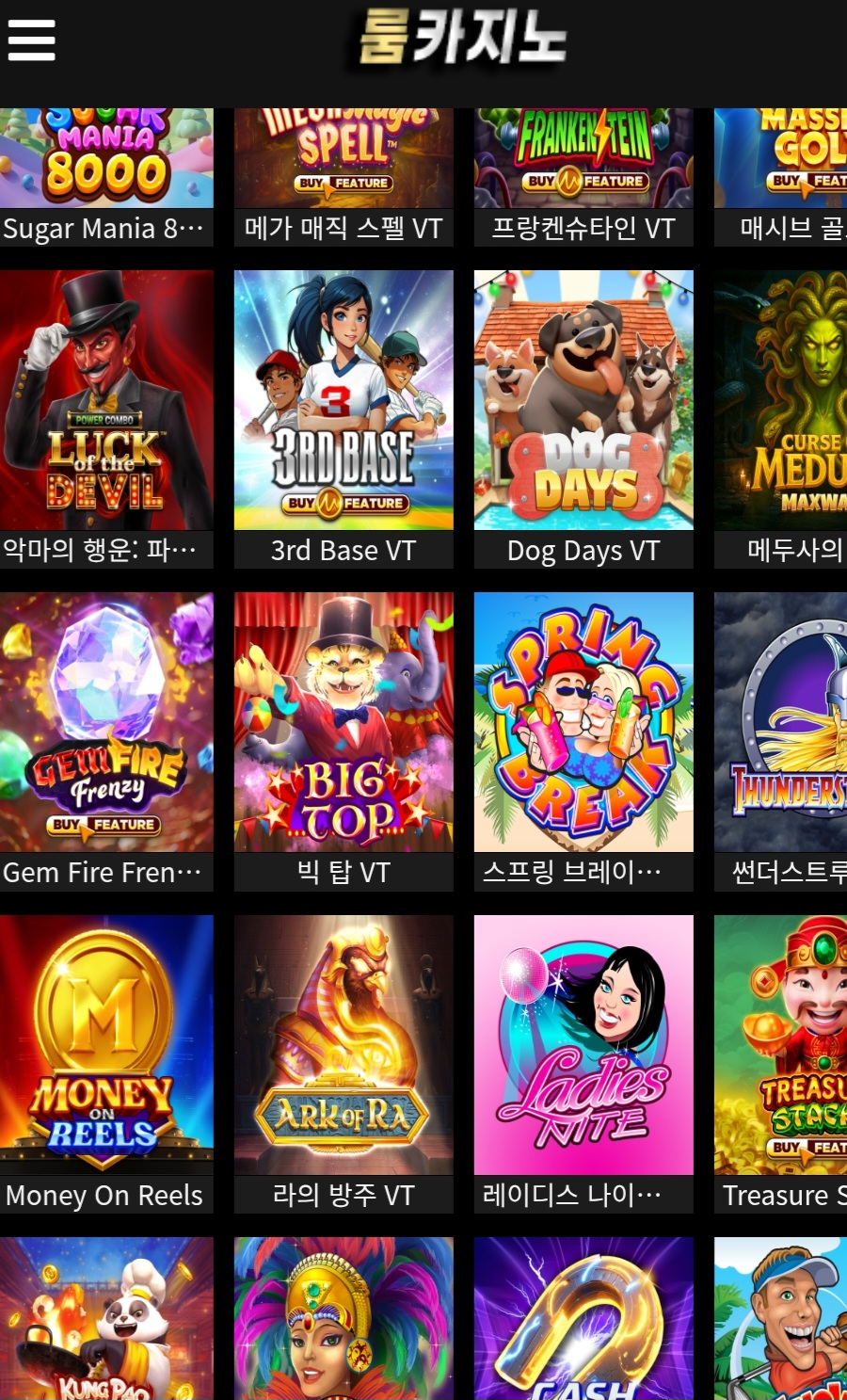Open 프랑켄슈타인 VT slot game
This screenshot has width=847, height=1400.
pos(583,160)
